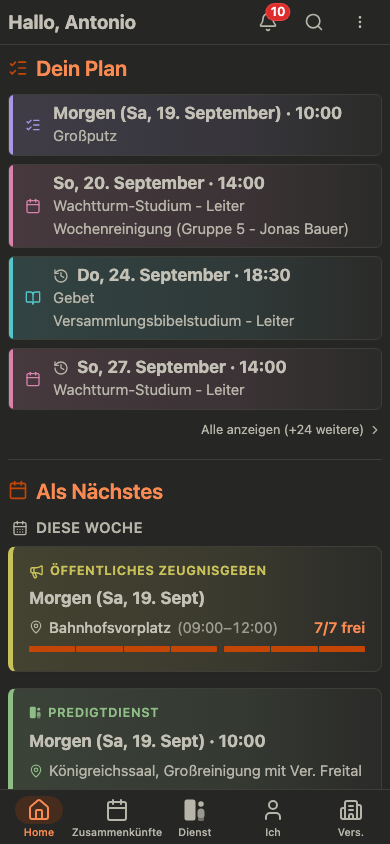Open the notifications bell
The width and height of the screenshot is (390, 844).
coord(268,23)
